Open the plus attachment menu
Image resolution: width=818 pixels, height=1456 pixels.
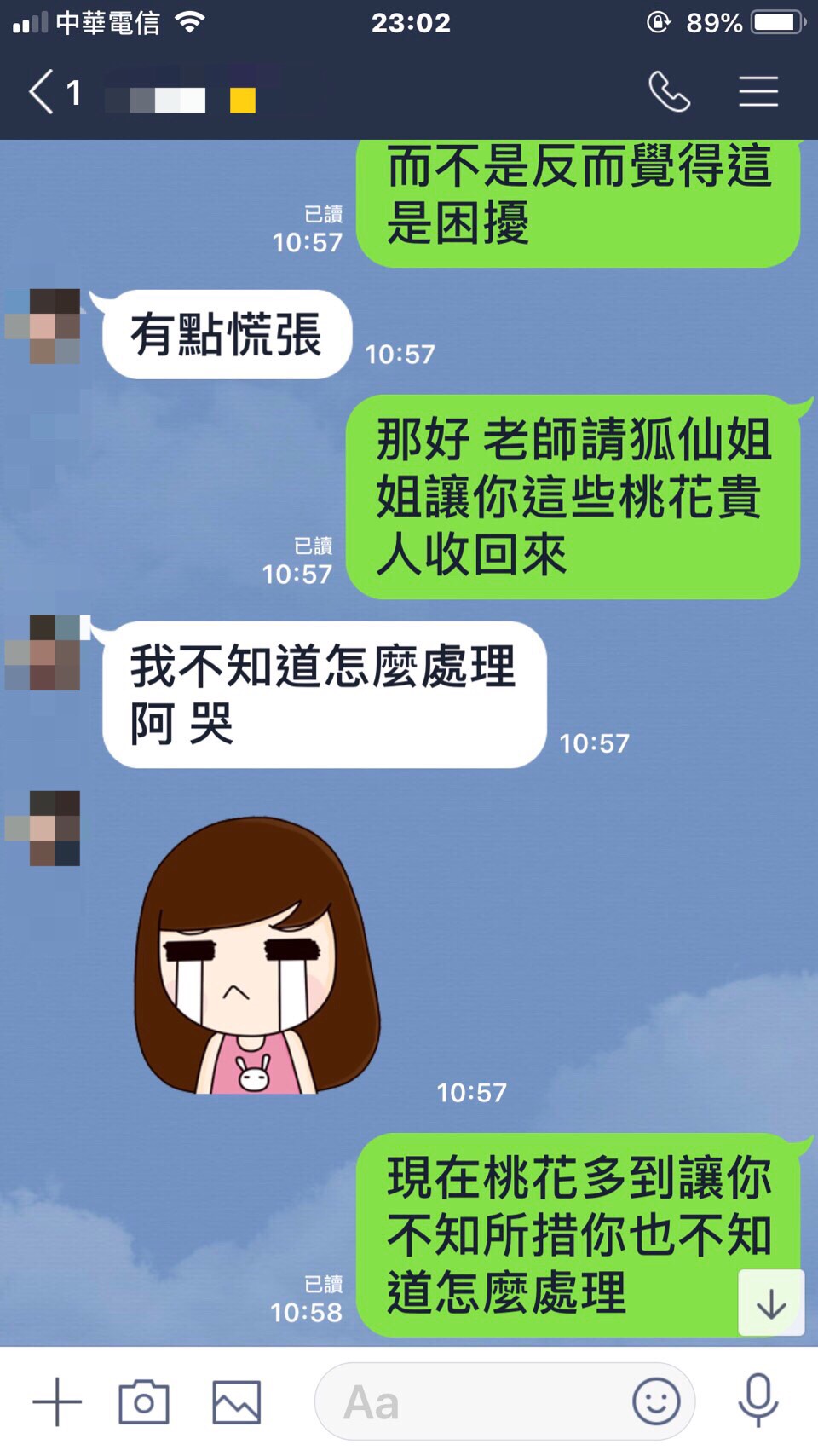pos(57,1401)
